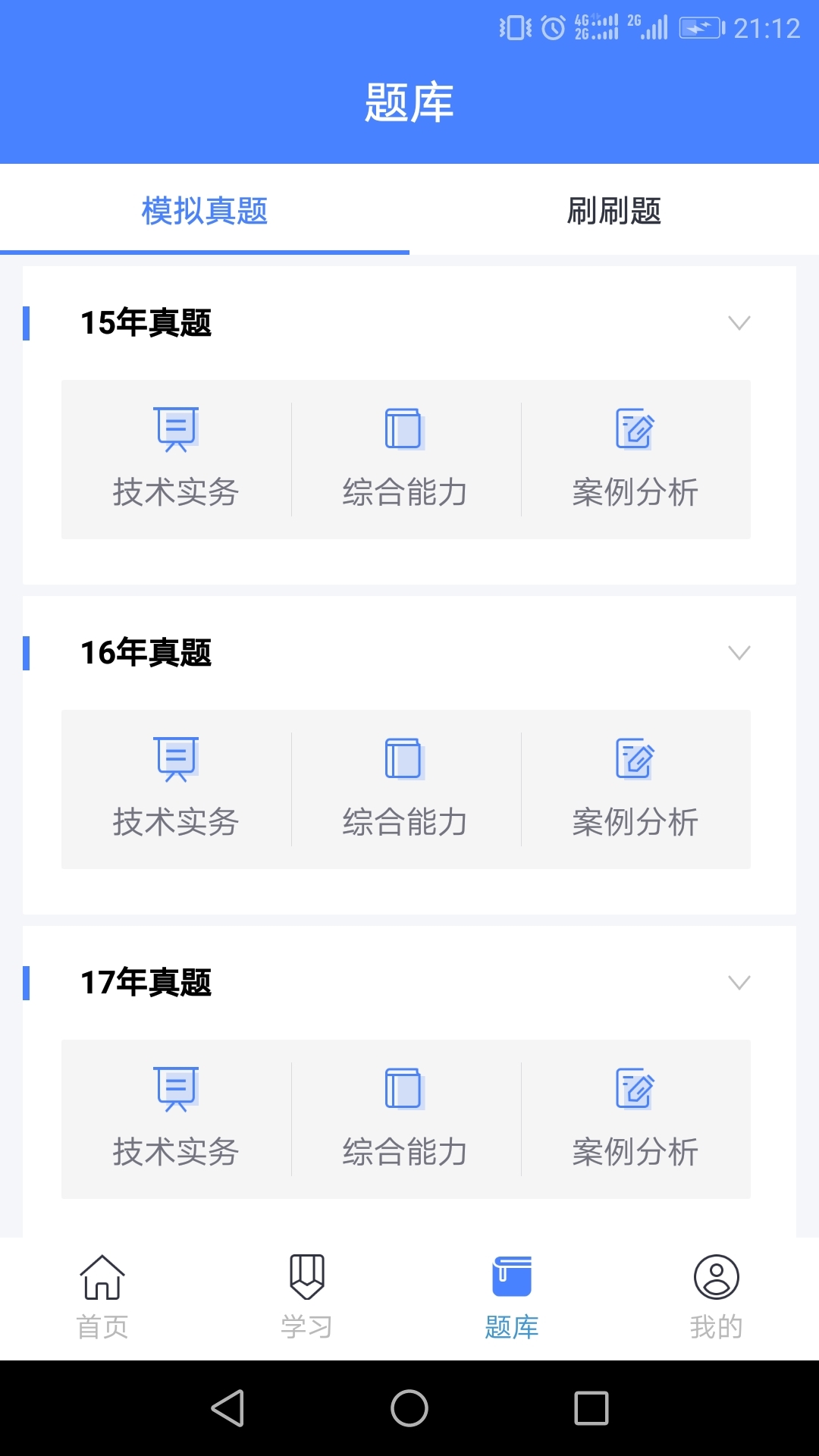Toggle the 16年真题 section chevron

coord(739,653)
